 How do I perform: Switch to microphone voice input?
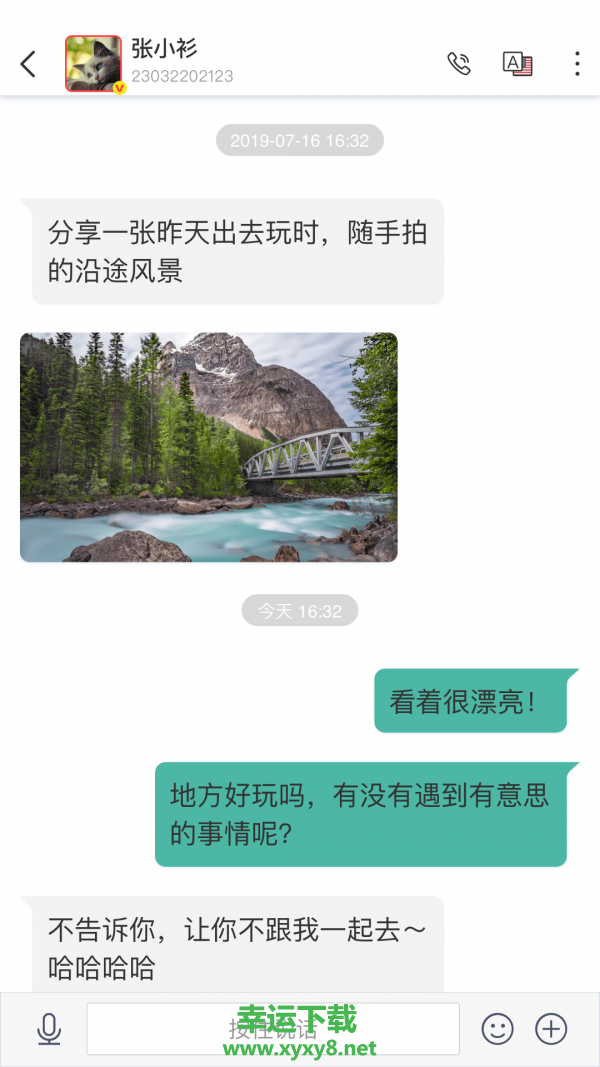click(48, 1028)
